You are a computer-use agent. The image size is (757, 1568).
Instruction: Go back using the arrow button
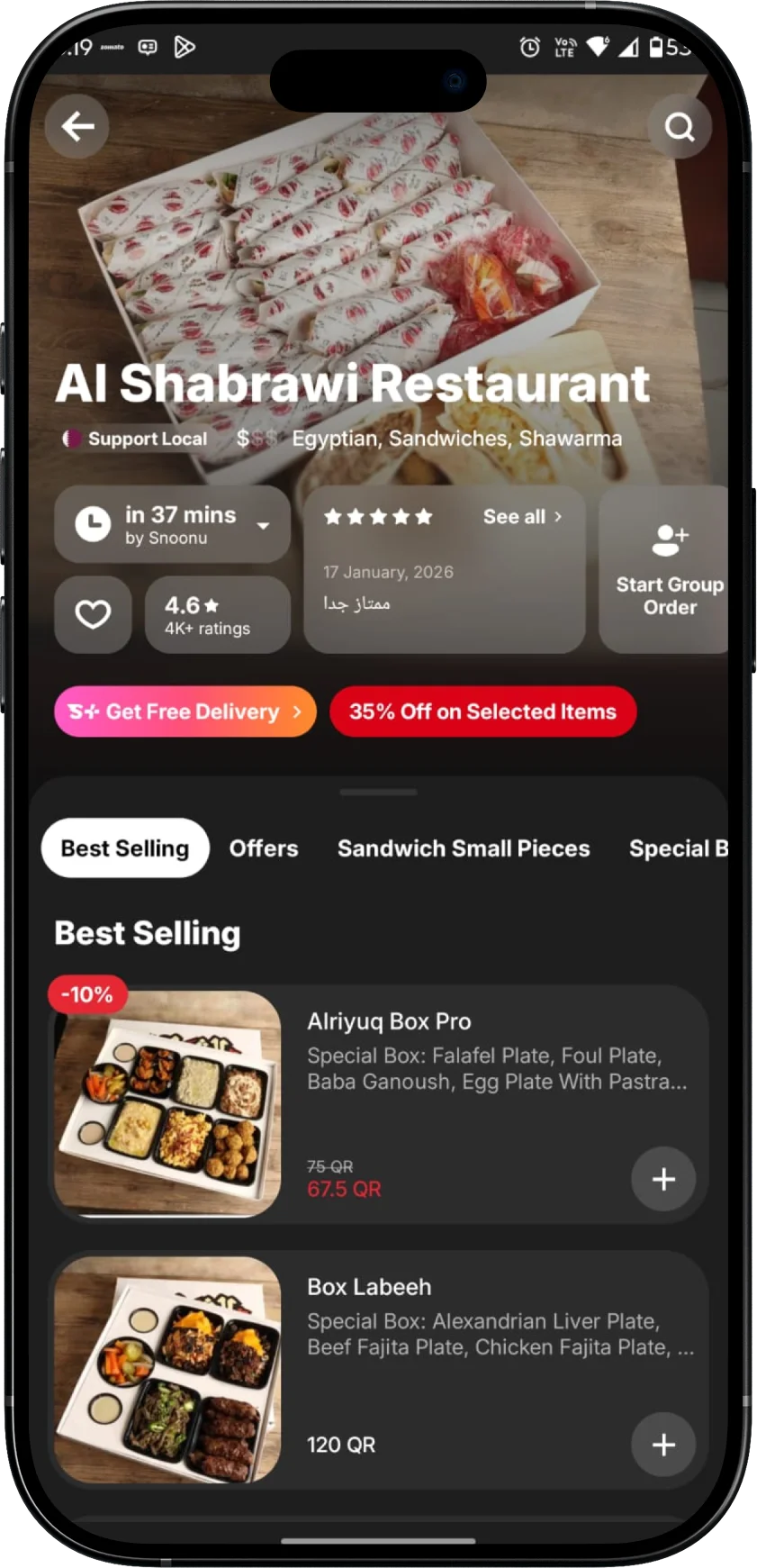click(77, 127)
